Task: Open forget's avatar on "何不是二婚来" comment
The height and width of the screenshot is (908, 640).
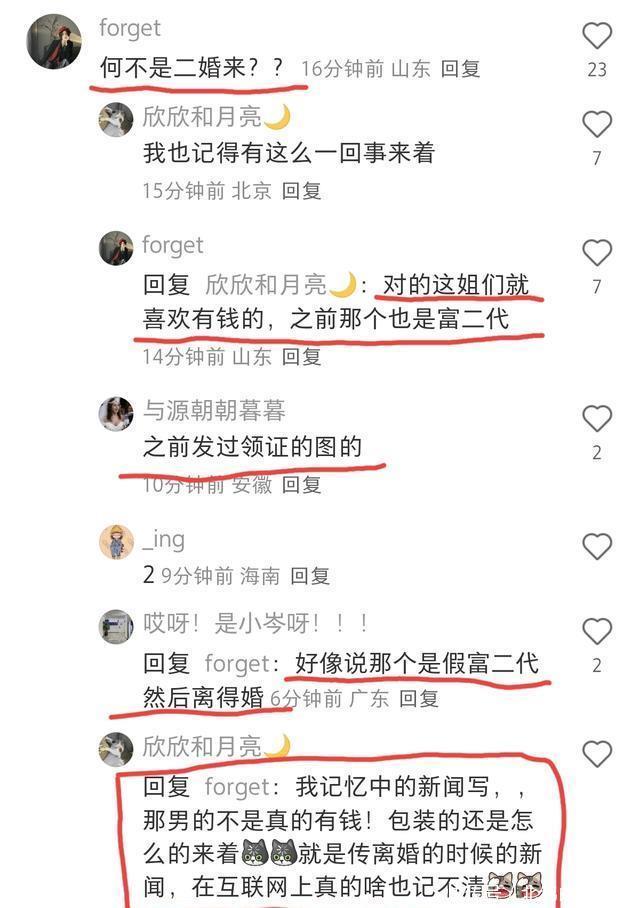Action: tap(53, 41)
